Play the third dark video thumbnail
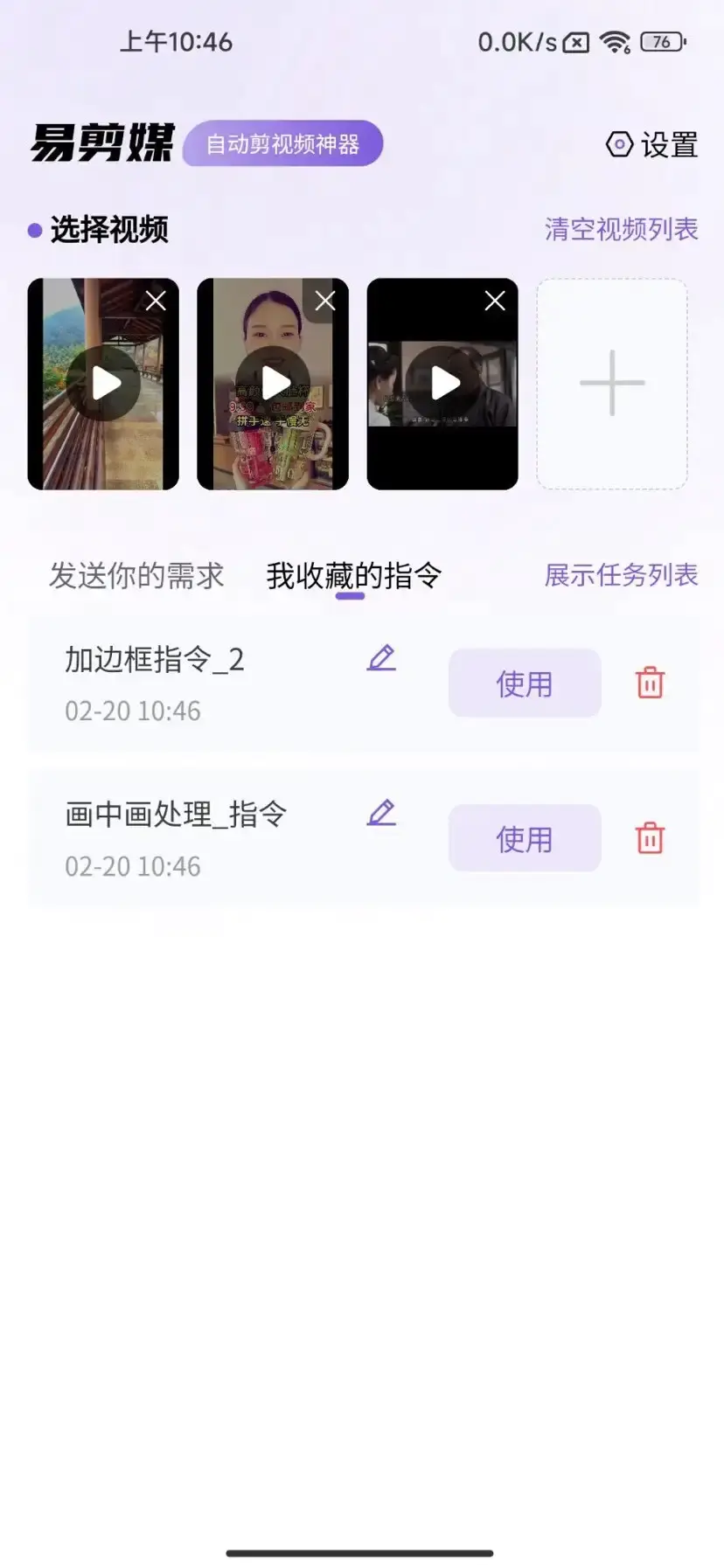724x1568 pixels. pos(442,383)
